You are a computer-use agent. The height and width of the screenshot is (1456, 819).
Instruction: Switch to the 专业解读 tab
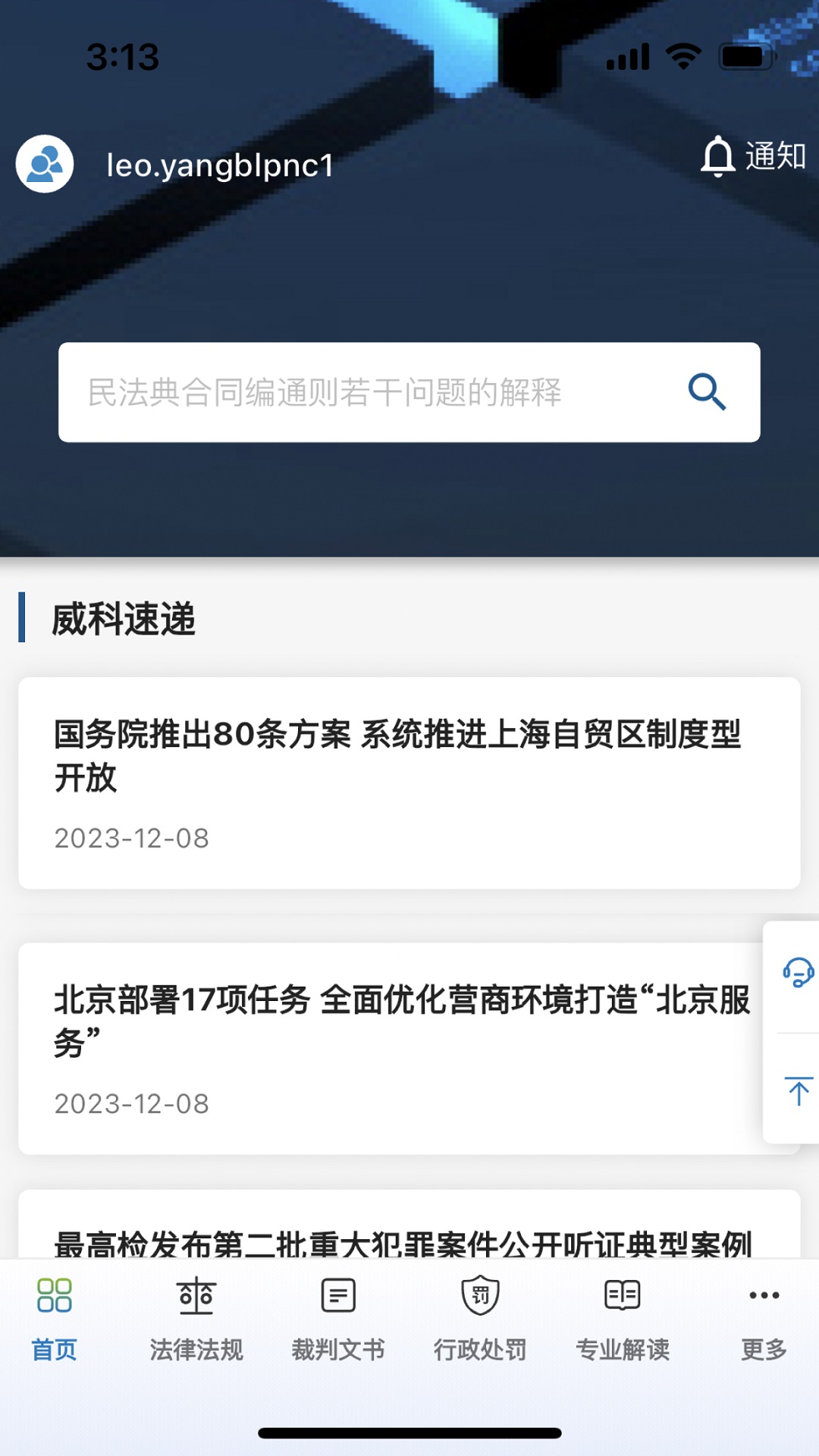[x=623, y=1349]
